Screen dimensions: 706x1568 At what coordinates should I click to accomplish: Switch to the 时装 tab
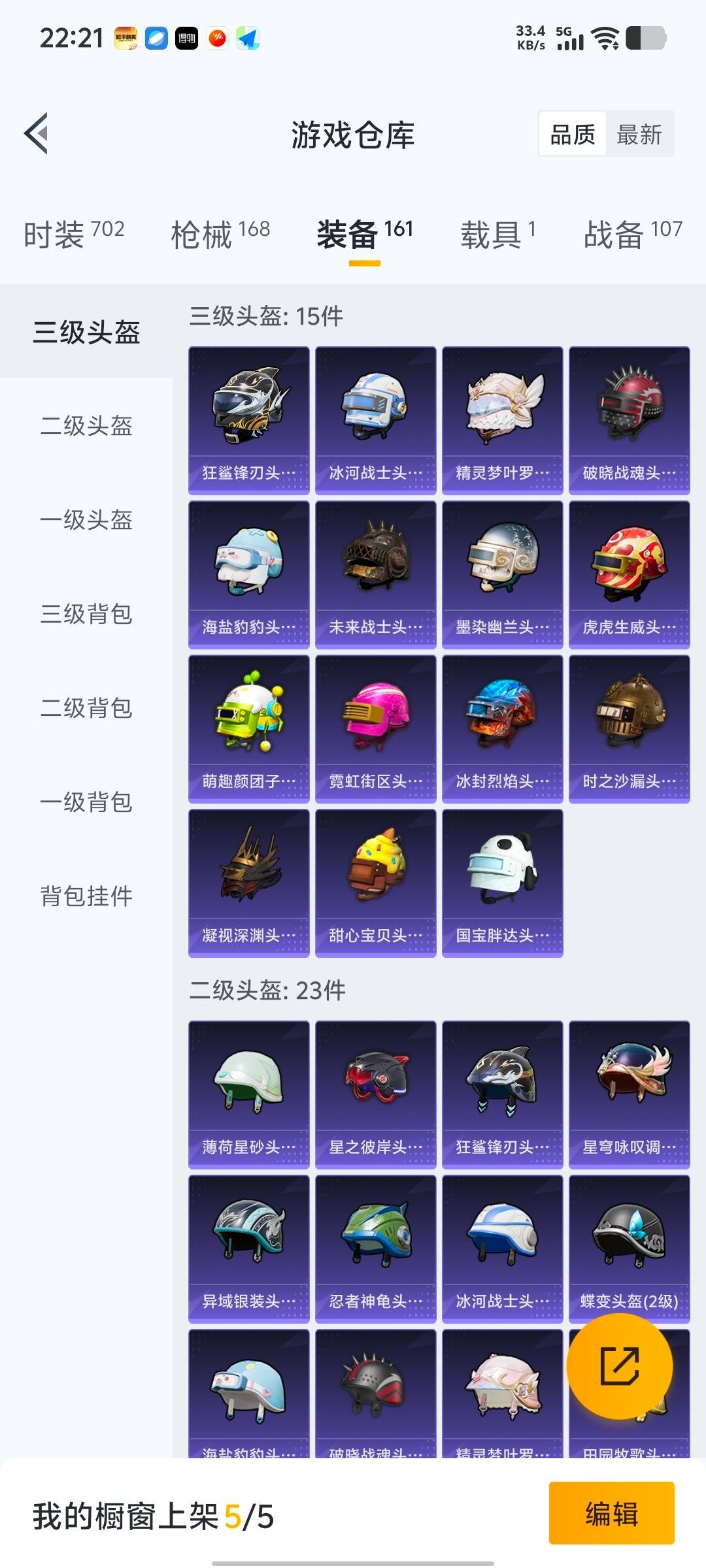(x=73, y=234)
